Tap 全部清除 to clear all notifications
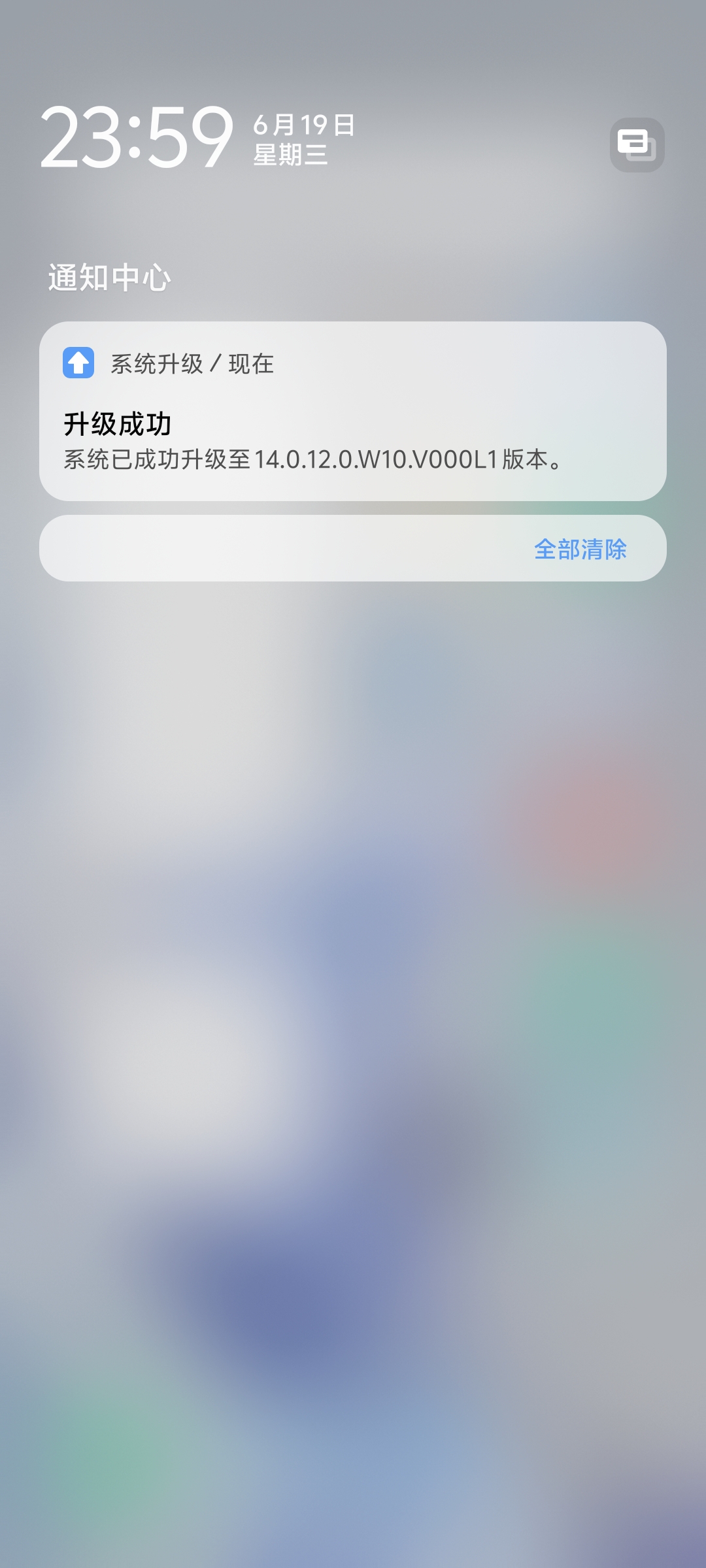This screenshot has height=1568, width=706. [580, 549]
